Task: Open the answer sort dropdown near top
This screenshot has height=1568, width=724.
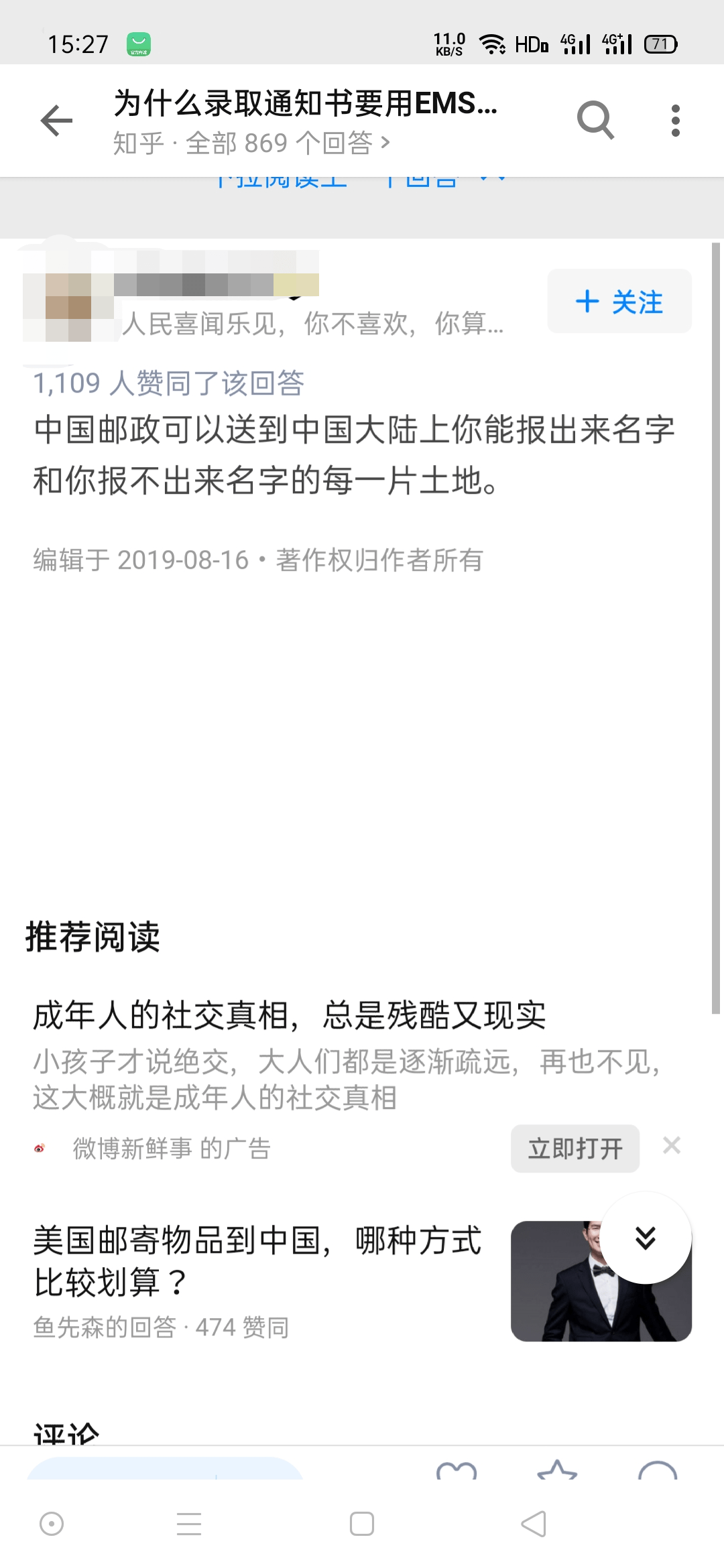Action: tap(491, 180)
